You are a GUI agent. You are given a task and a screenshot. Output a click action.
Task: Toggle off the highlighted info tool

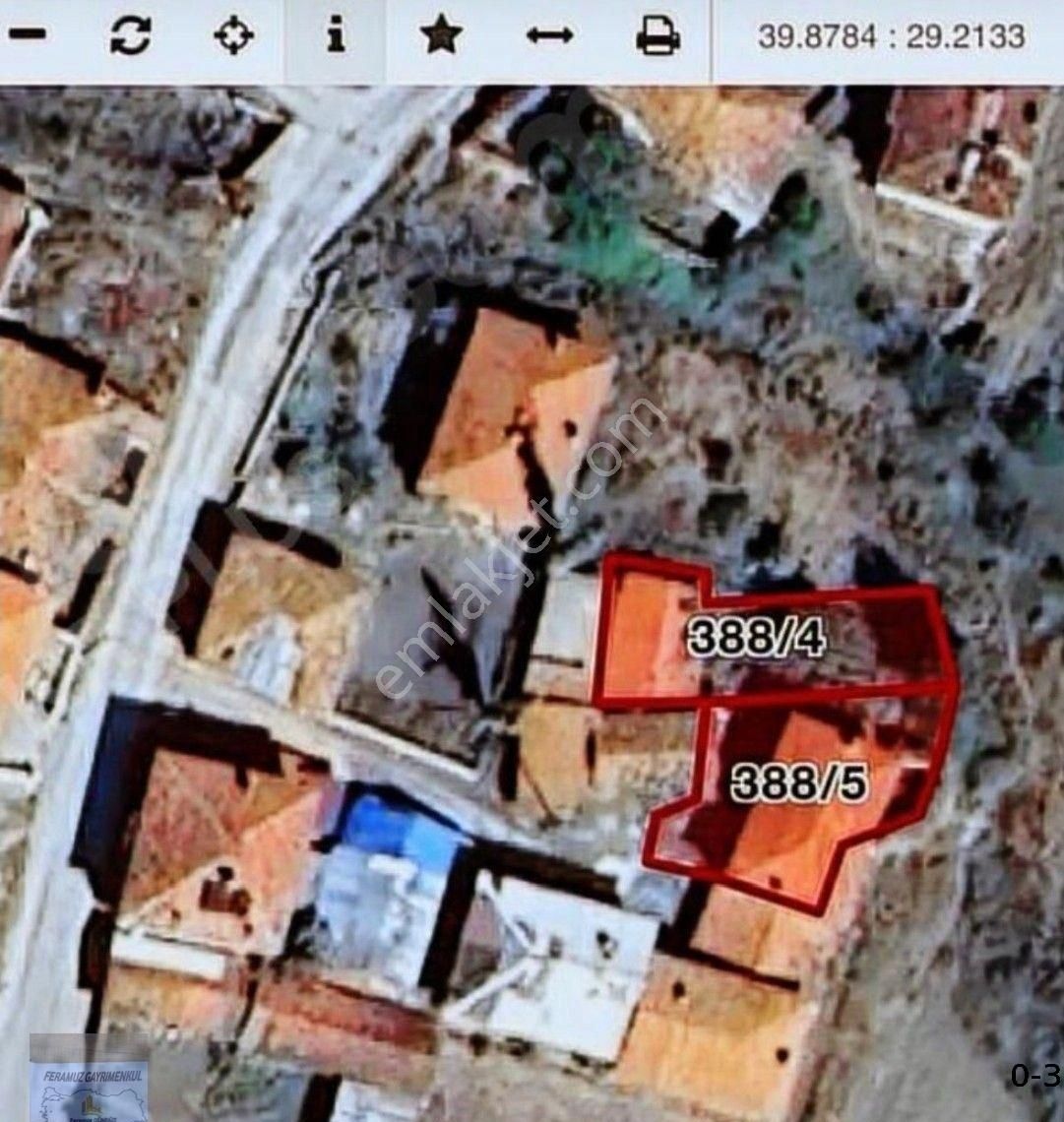point(339,32)
